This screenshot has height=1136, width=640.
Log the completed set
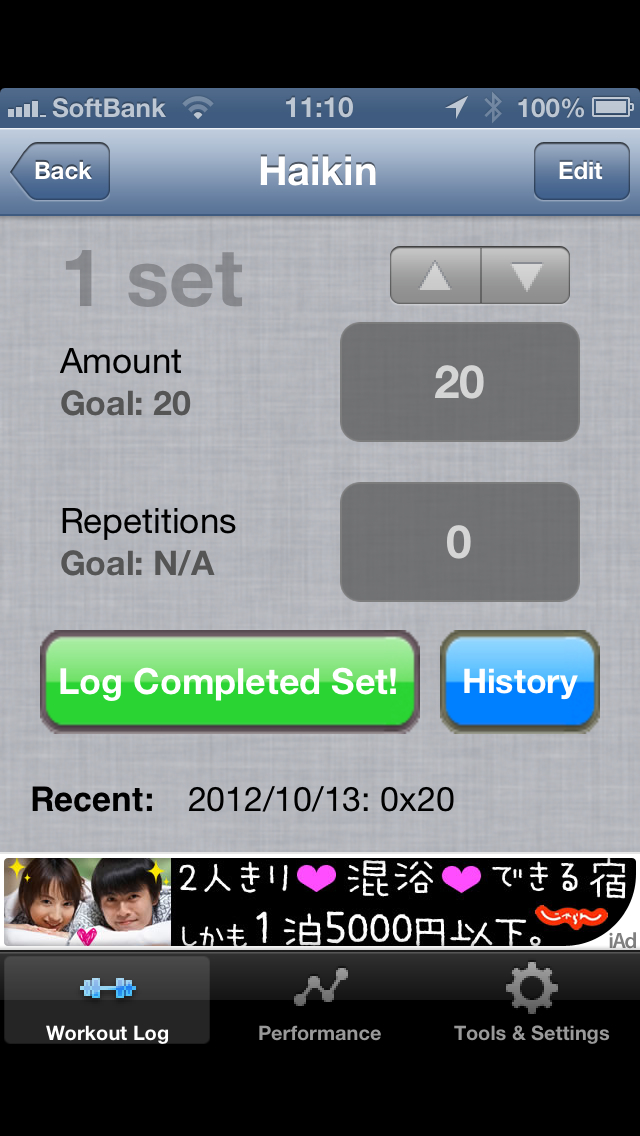pyautogui.click(x=229, y=682)
